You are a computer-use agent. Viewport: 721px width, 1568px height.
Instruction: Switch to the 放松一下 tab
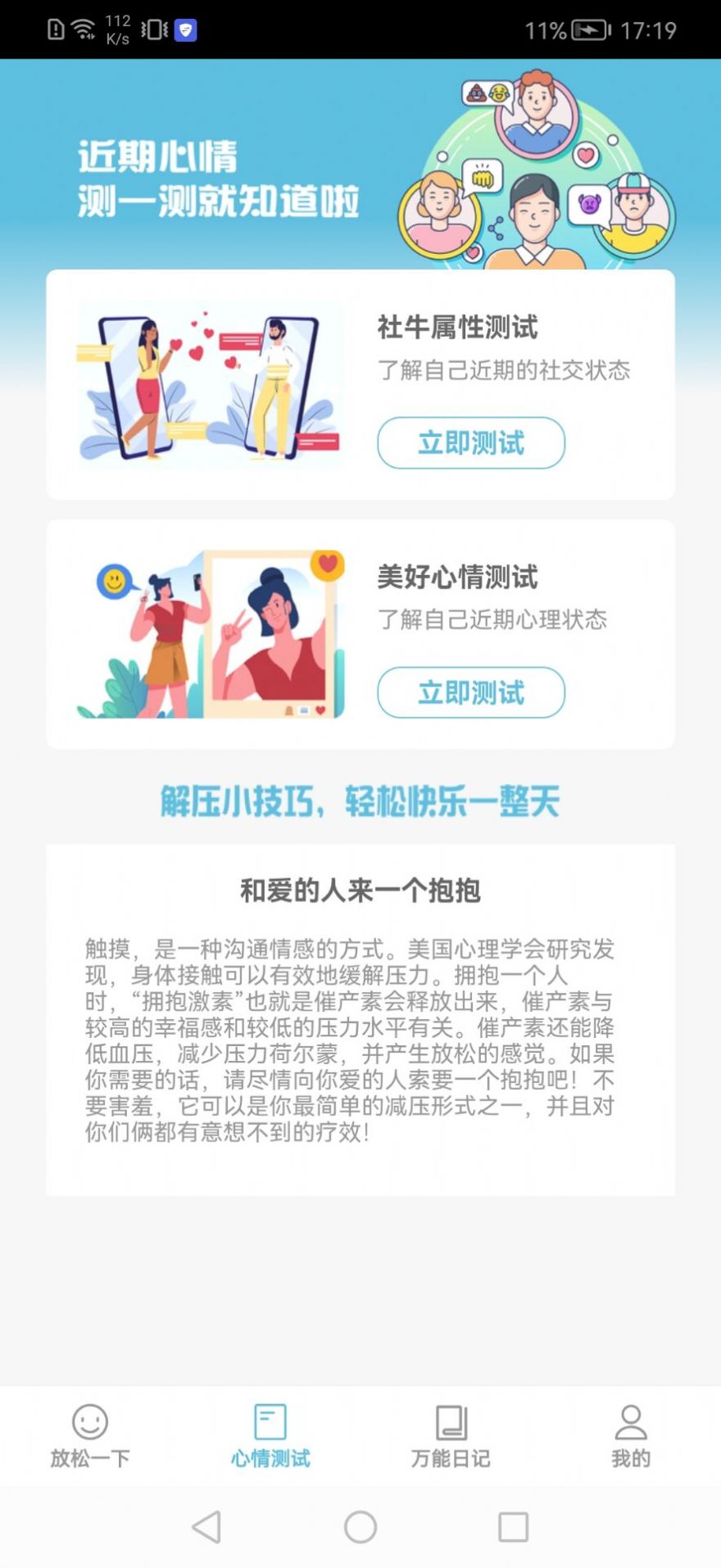point(90,1436)
